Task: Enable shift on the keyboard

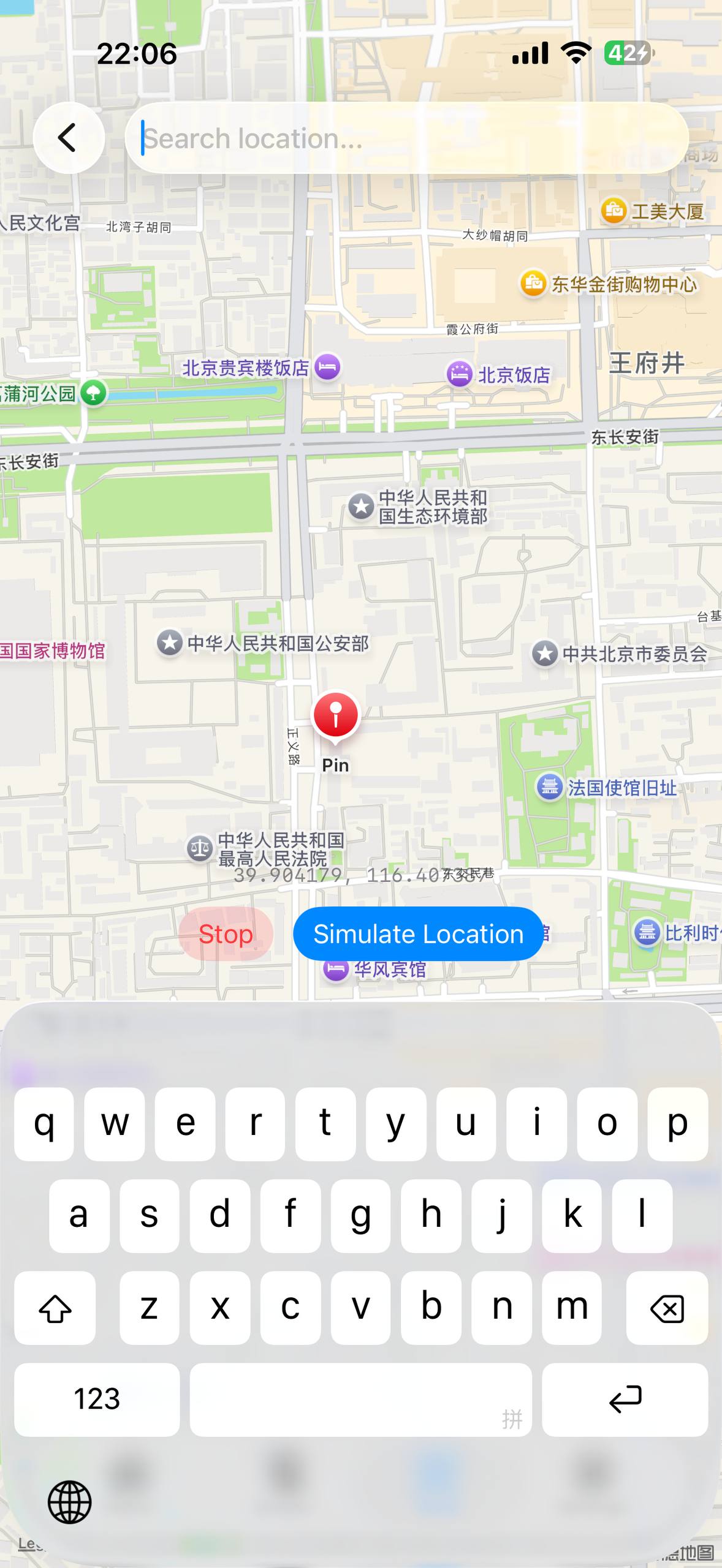Action: pyautogui.click(x=55, y=1308)
